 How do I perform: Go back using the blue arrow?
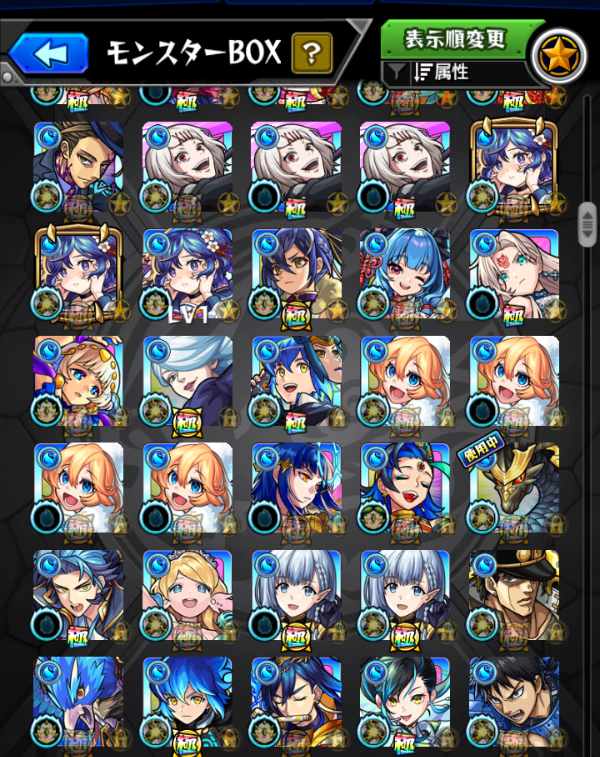[x=50, y=52]
